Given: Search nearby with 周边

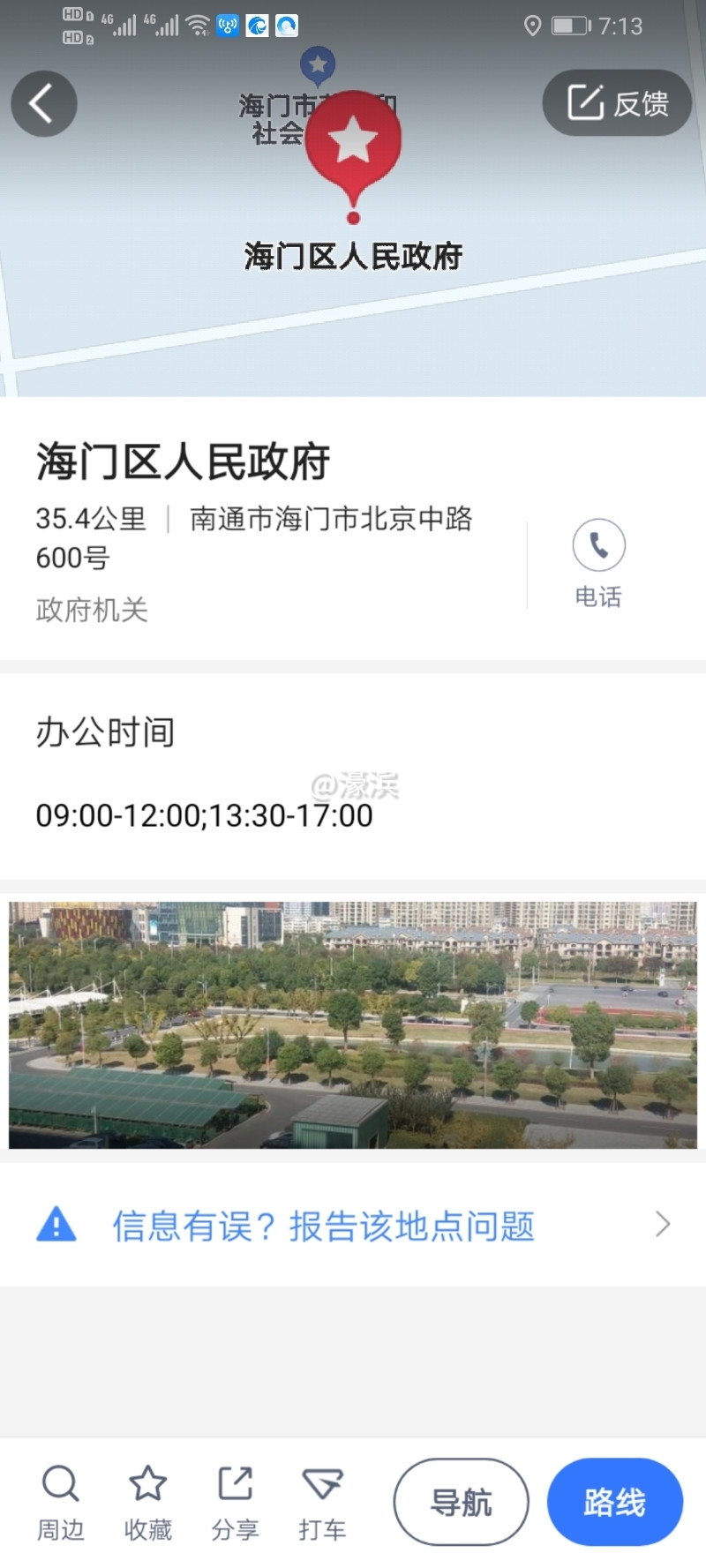Looking at the screenshot, I should coord(60,1502).
